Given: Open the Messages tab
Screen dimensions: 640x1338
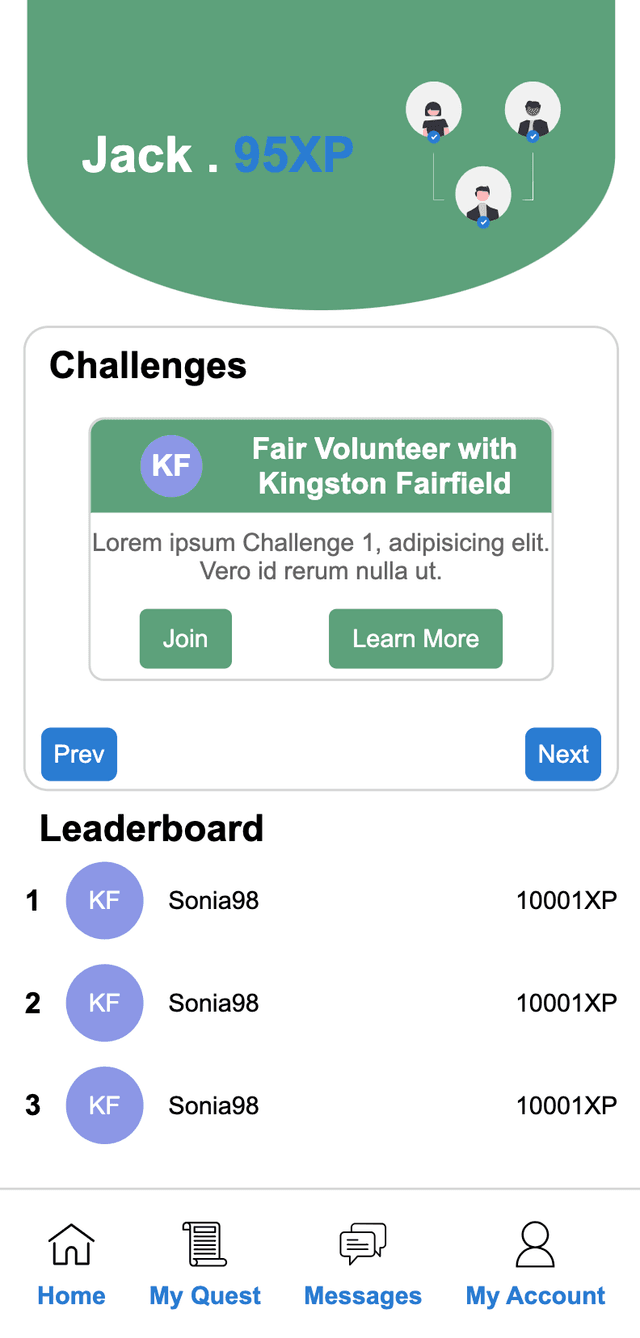Looking at the screenshot, I should (x=363, y=1265).
